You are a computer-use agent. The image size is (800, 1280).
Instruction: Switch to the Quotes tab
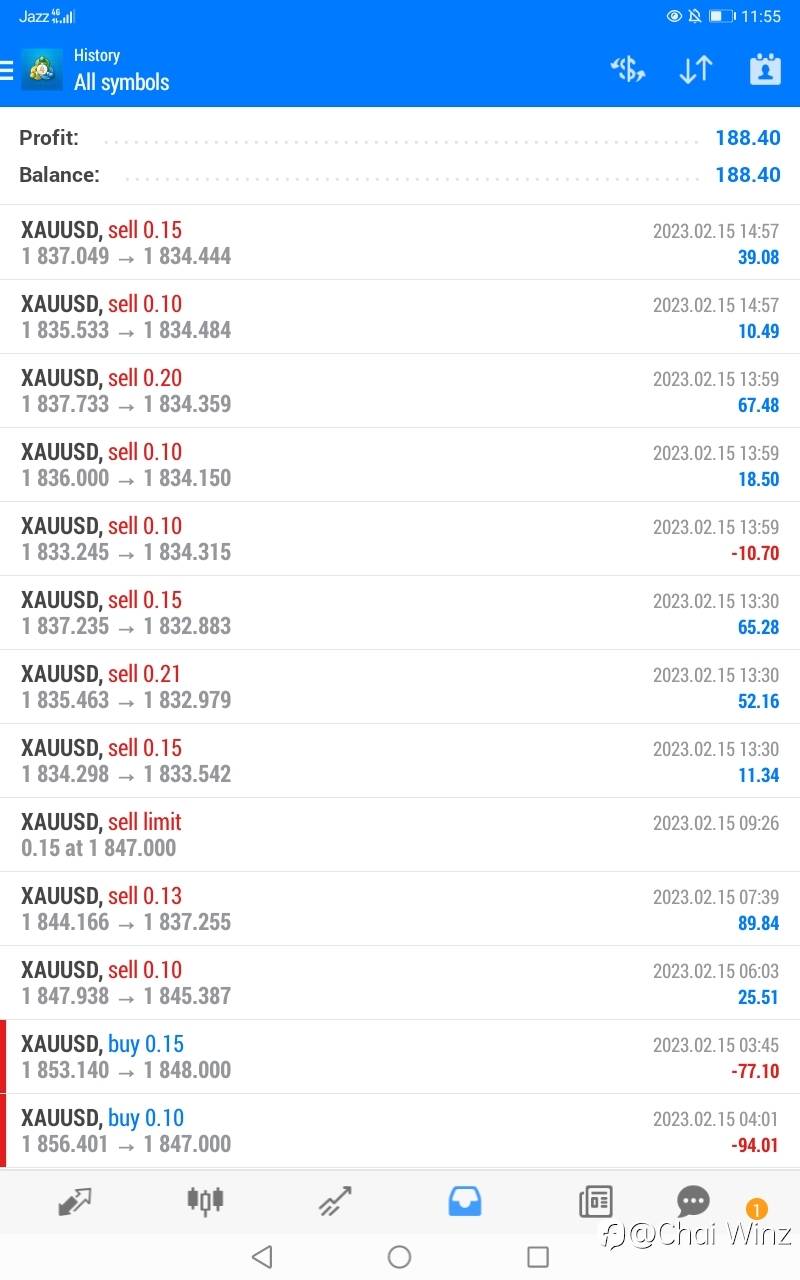[75, 1200]
